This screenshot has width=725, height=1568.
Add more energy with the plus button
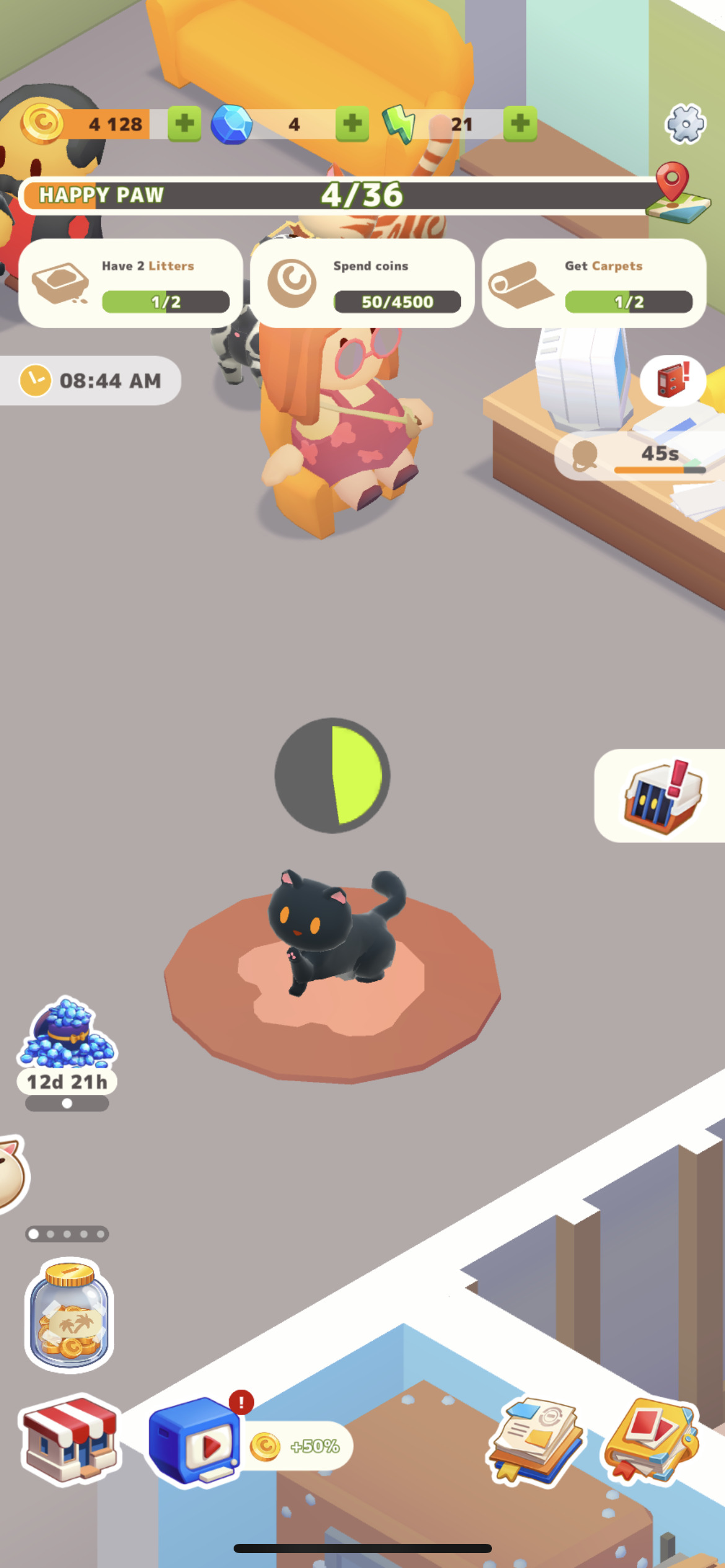click(520, 123)
